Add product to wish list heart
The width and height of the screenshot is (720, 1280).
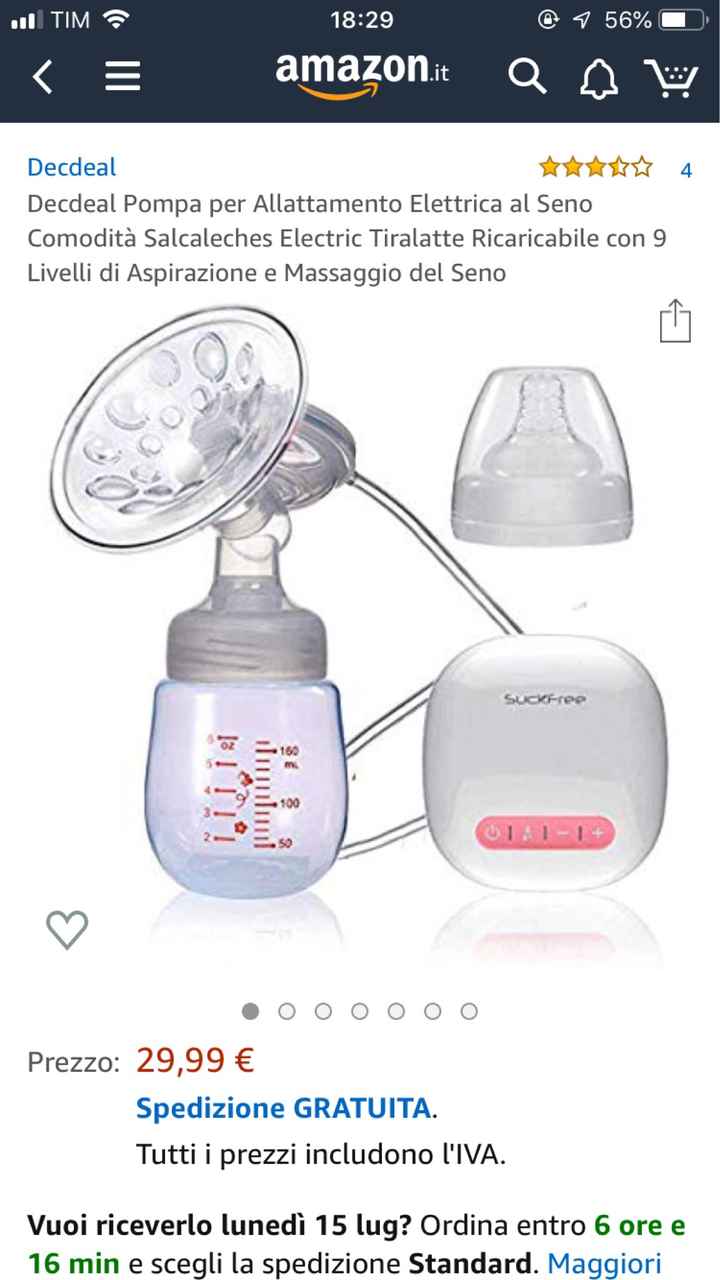(68, 930)
